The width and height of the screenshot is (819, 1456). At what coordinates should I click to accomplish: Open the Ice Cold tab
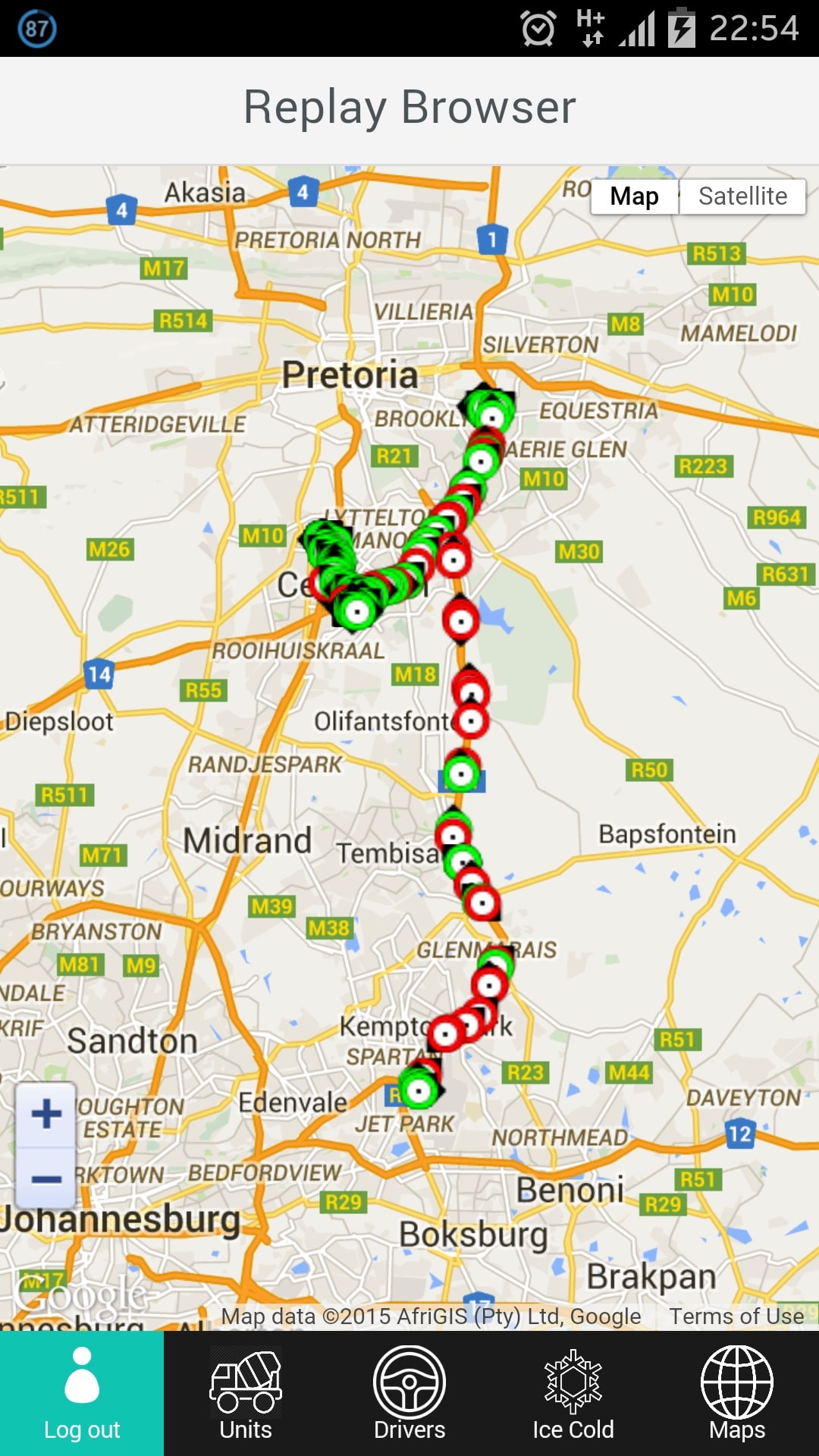[573, 1394]
